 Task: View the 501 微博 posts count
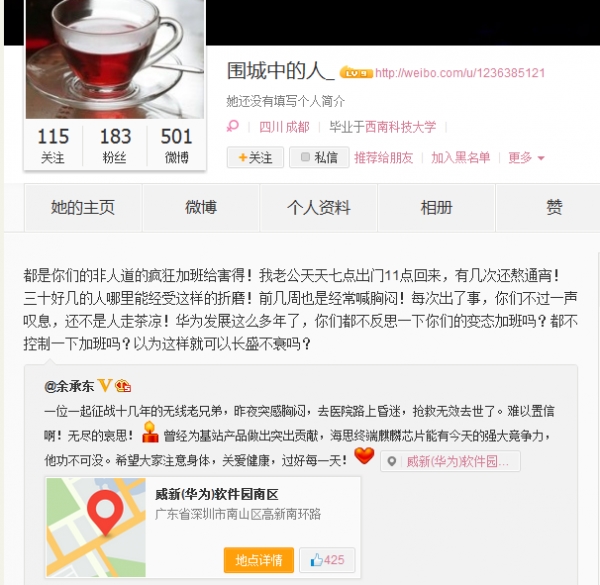[176, 145]
